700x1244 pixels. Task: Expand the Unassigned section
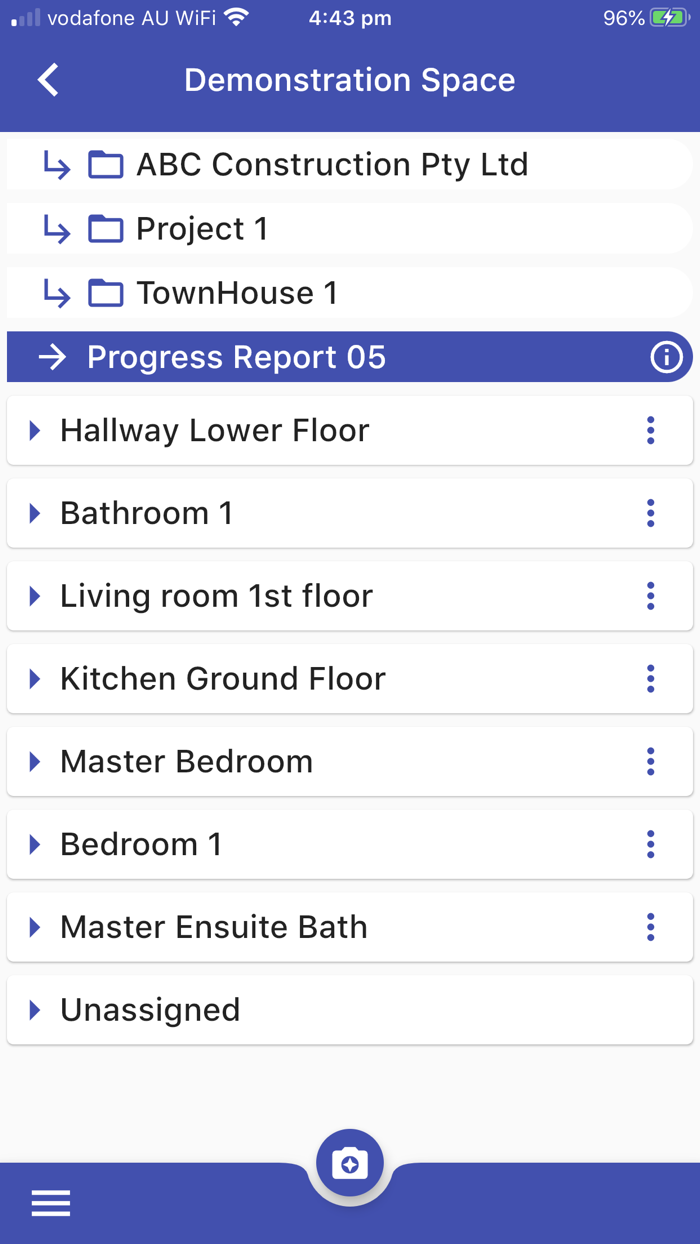click(36, 1010)
